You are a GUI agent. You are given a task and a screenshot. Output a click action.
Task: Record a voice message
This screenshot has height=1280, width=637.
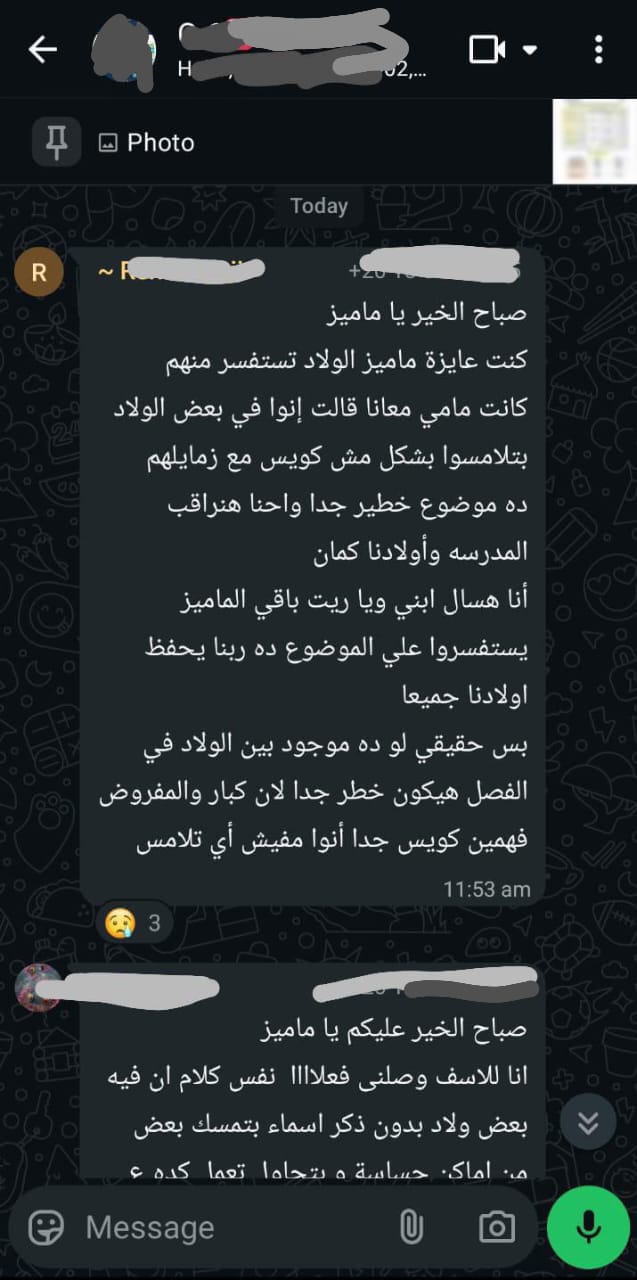click(x=588, y=1227)
